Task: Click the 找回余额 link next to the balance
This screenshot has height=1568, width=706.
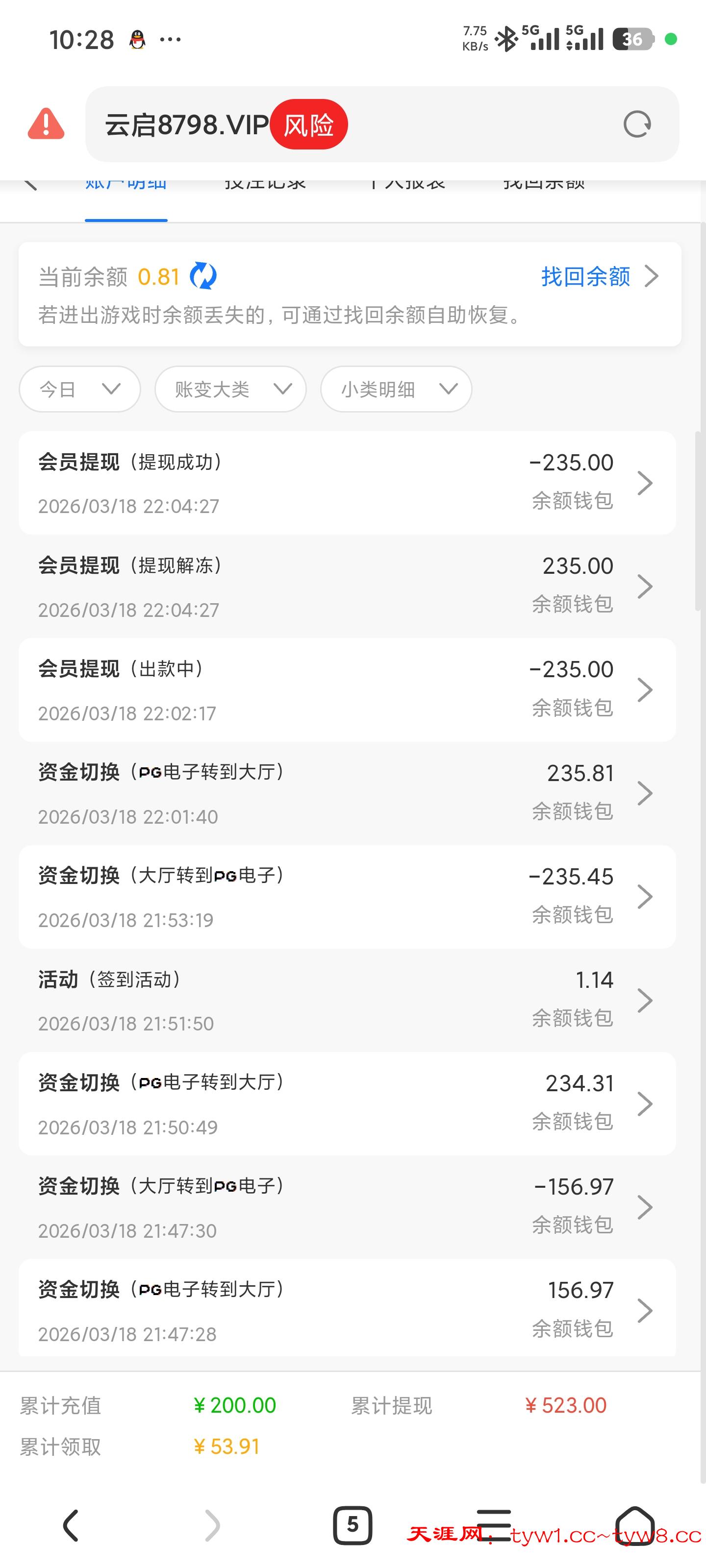Action: coord(586,276)
